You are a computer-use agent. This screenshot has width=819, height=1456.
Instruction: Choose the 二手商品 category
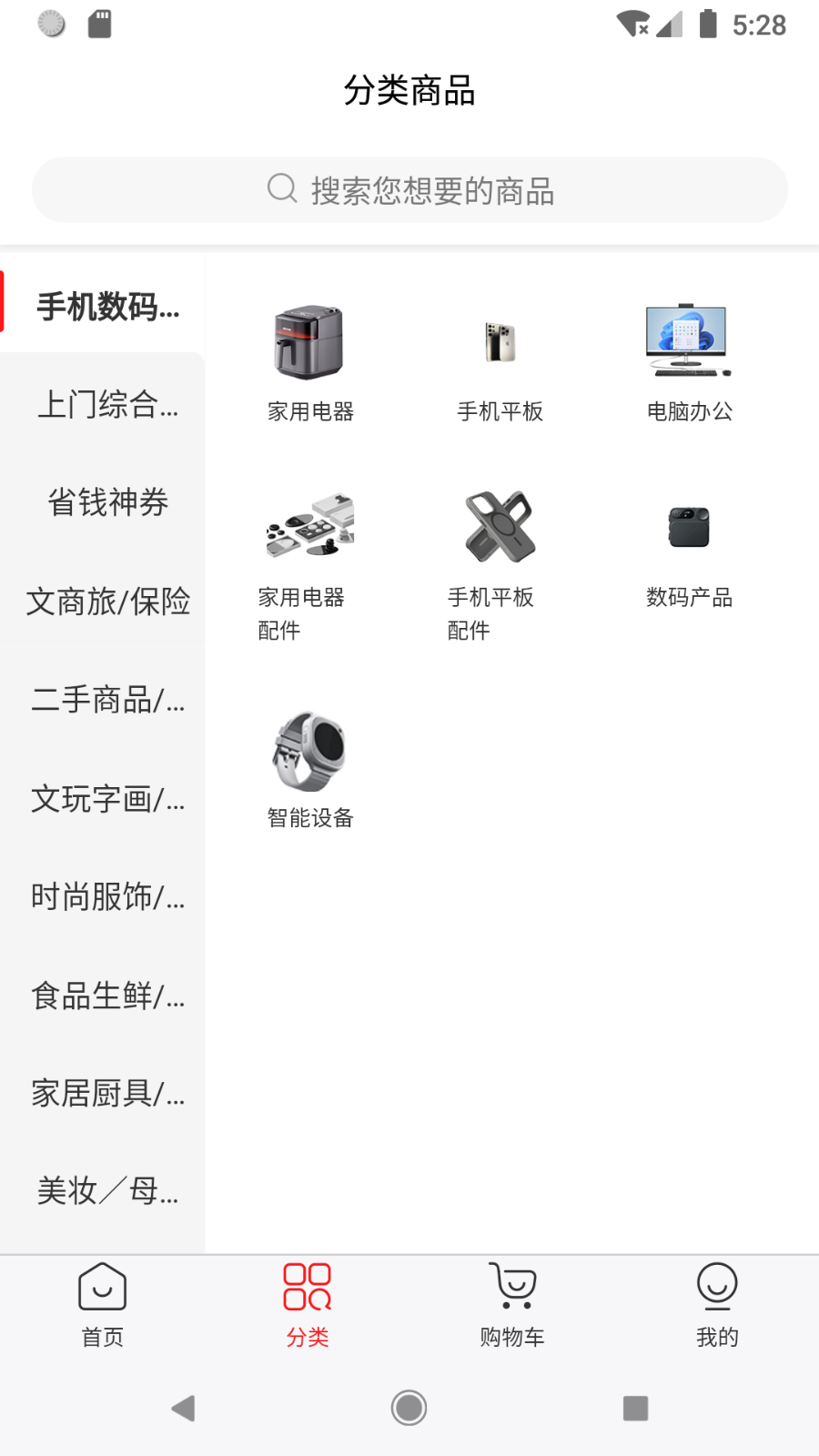tap(107, 700)
